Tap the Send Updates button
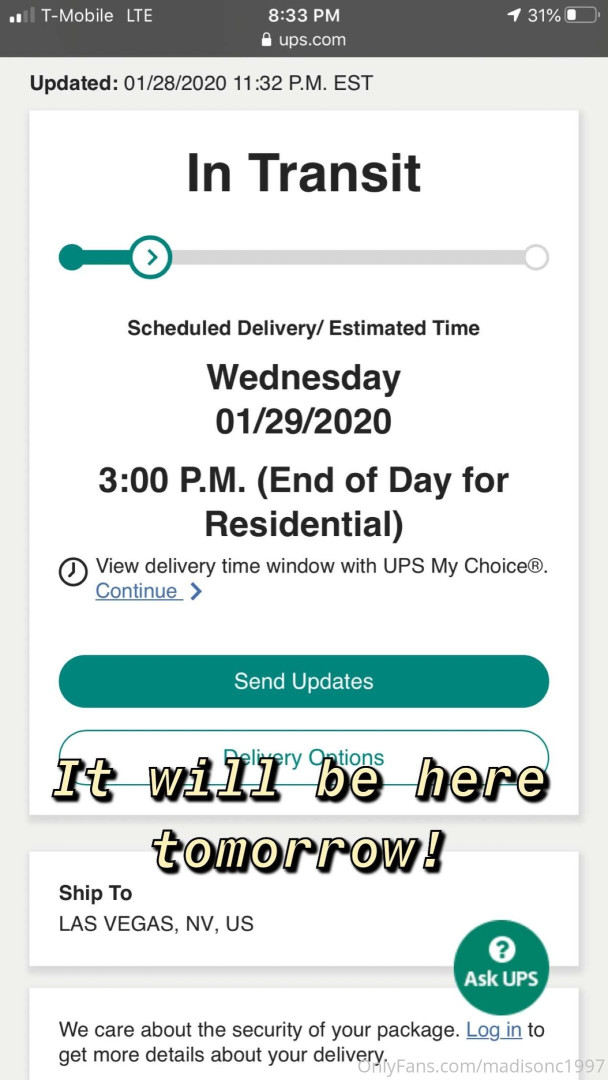 tap(303, 681)
